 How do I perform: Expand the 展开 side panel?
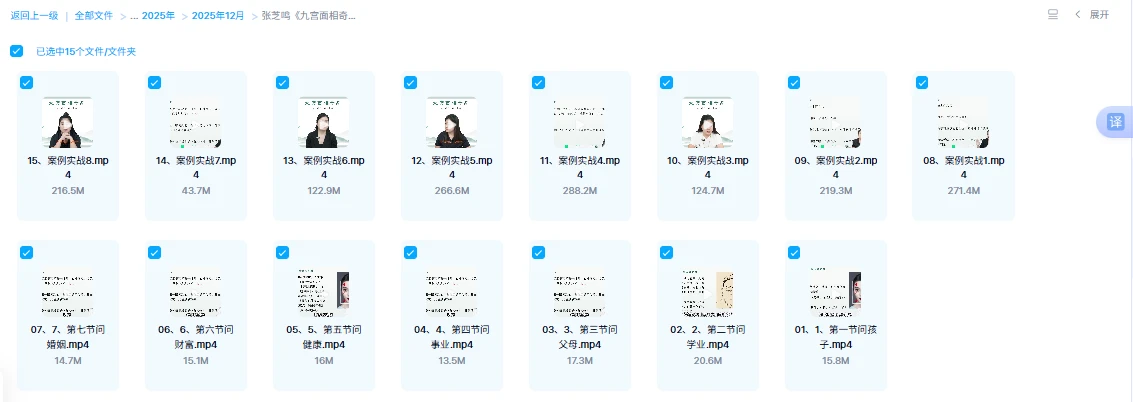click(x=1092, y=14)
